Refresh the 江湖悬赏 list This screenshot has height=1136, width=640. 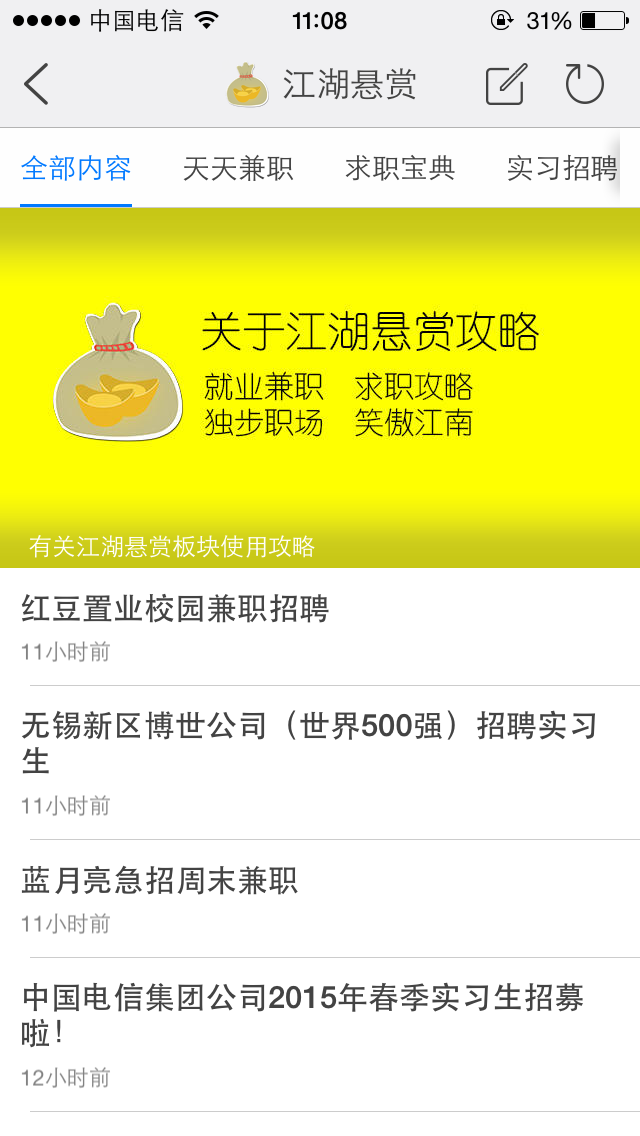coord(584,84)
